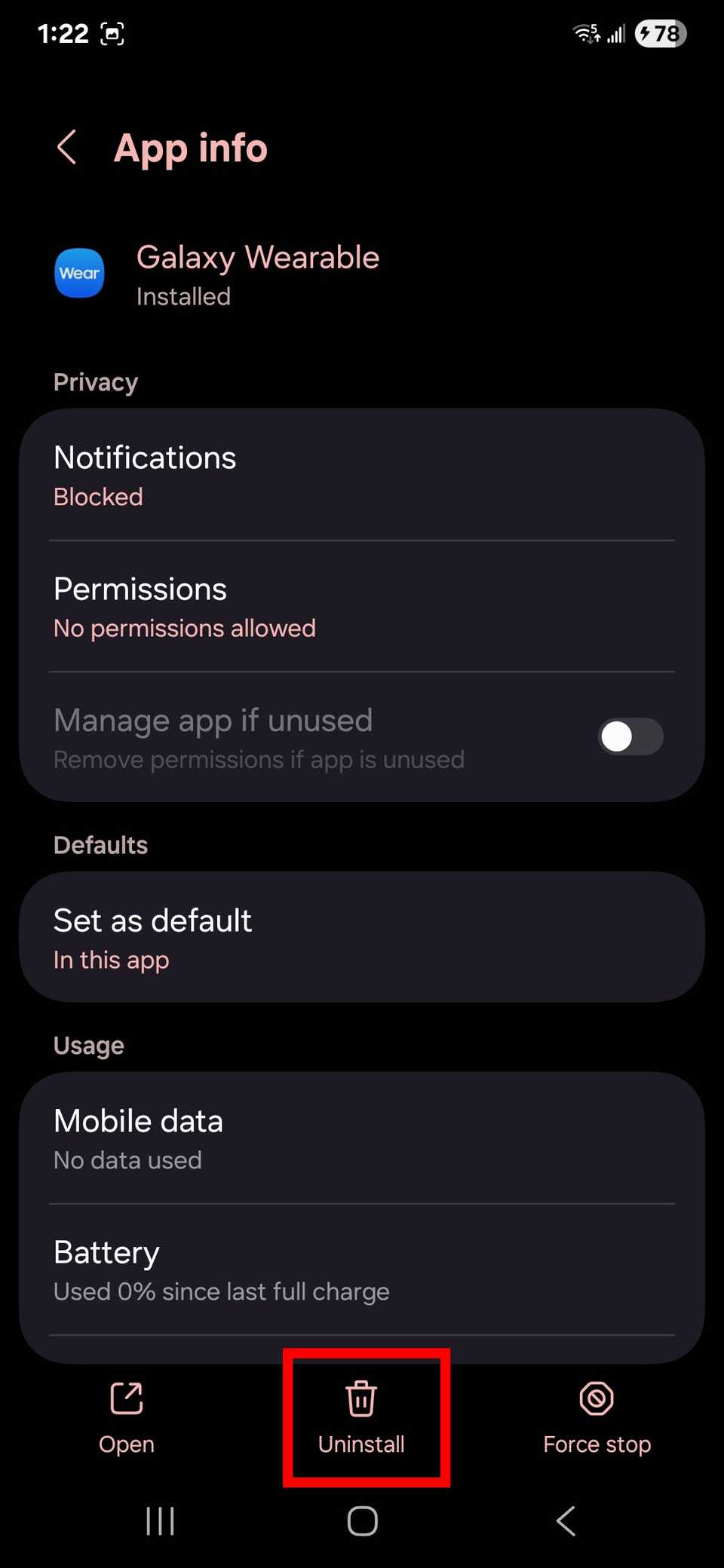The width and height of the screenshot is (724, 1568).
Task: Tap the Open app icon
Action: pos(125,1398)
